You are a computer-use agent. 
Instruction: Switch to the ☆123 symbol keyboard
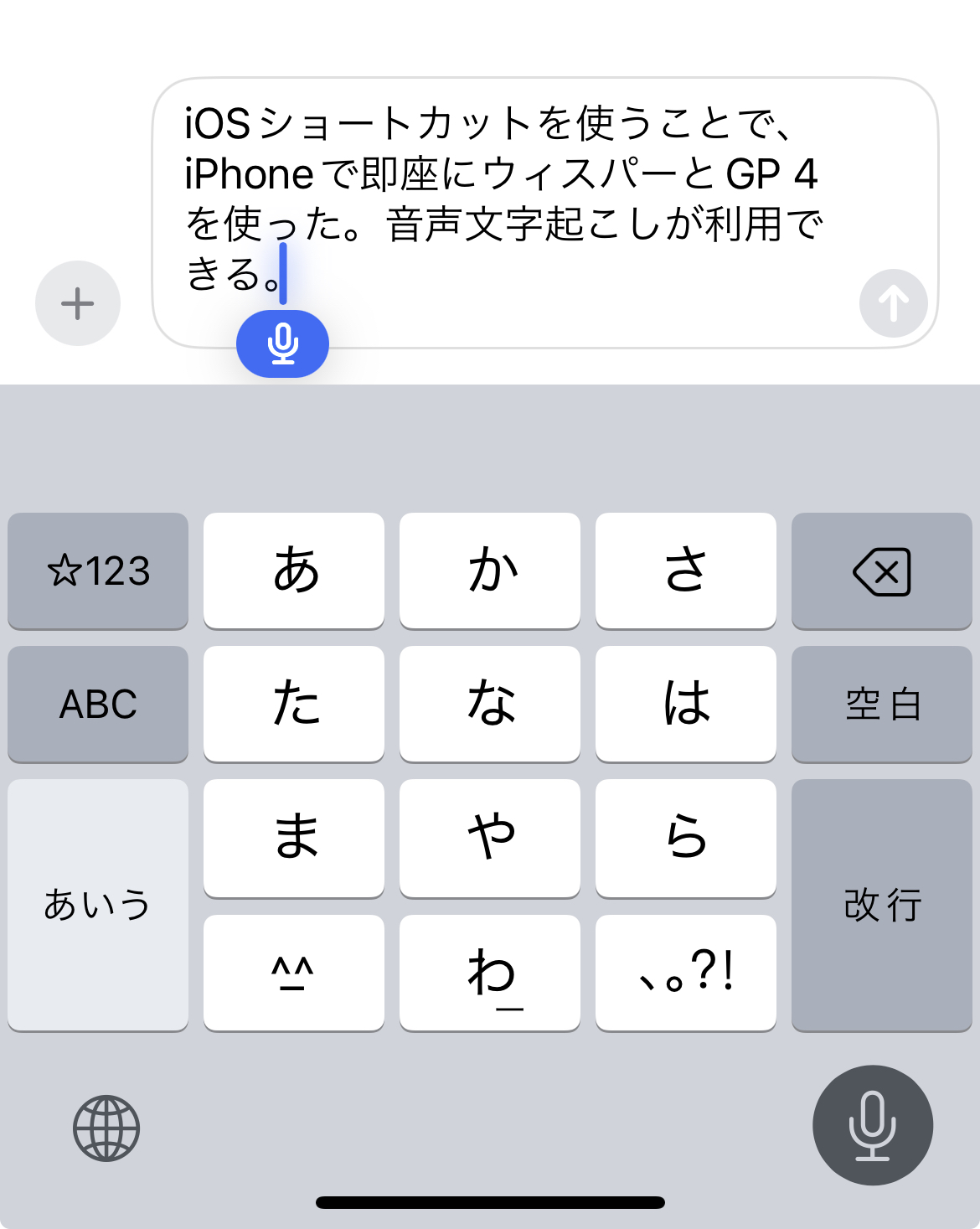(98, 571)
